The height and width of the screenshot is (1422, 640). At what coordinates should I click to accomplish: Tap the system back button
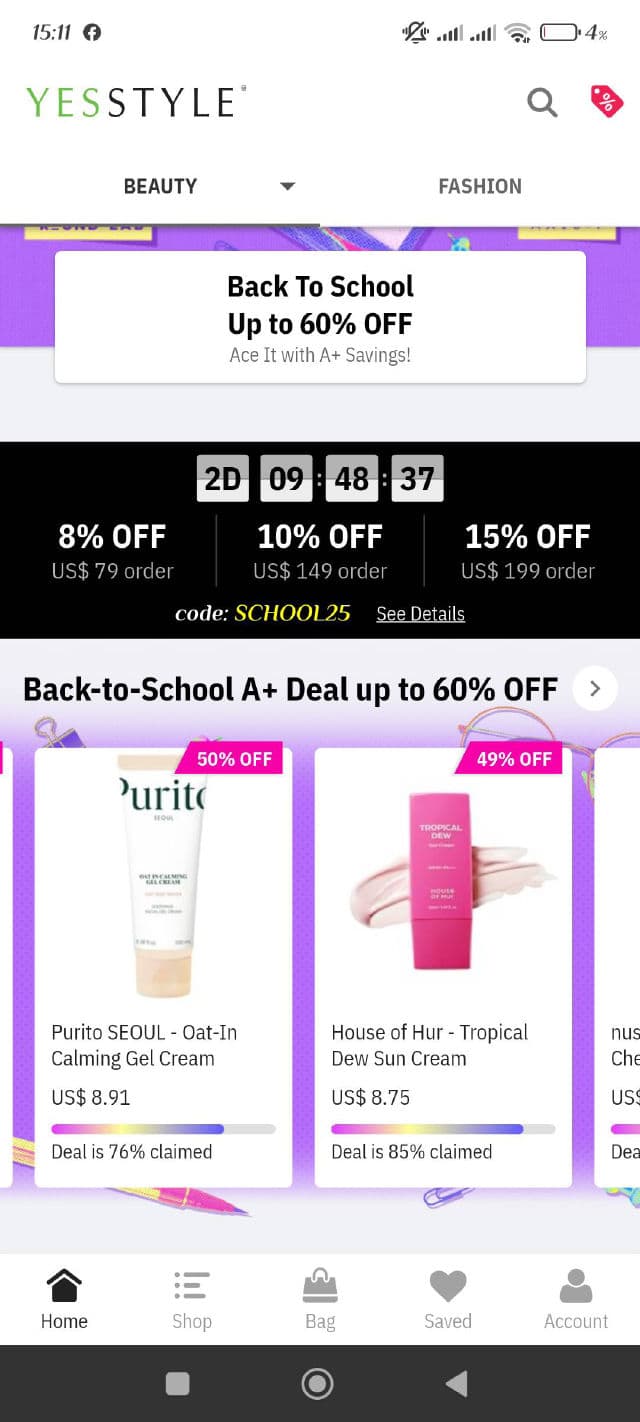coord(456,1383)
